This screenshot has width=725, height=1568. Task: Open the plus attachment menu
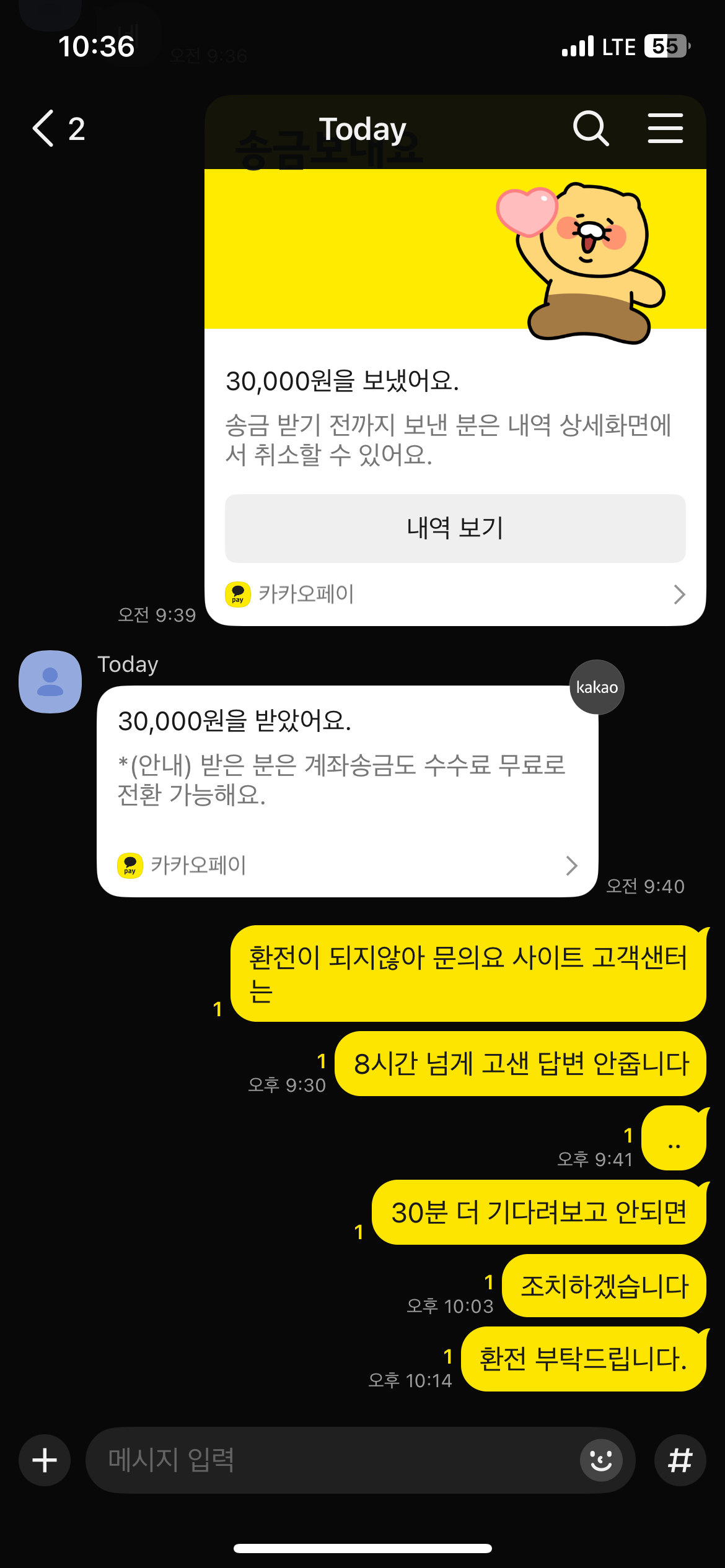point(45,1460)
